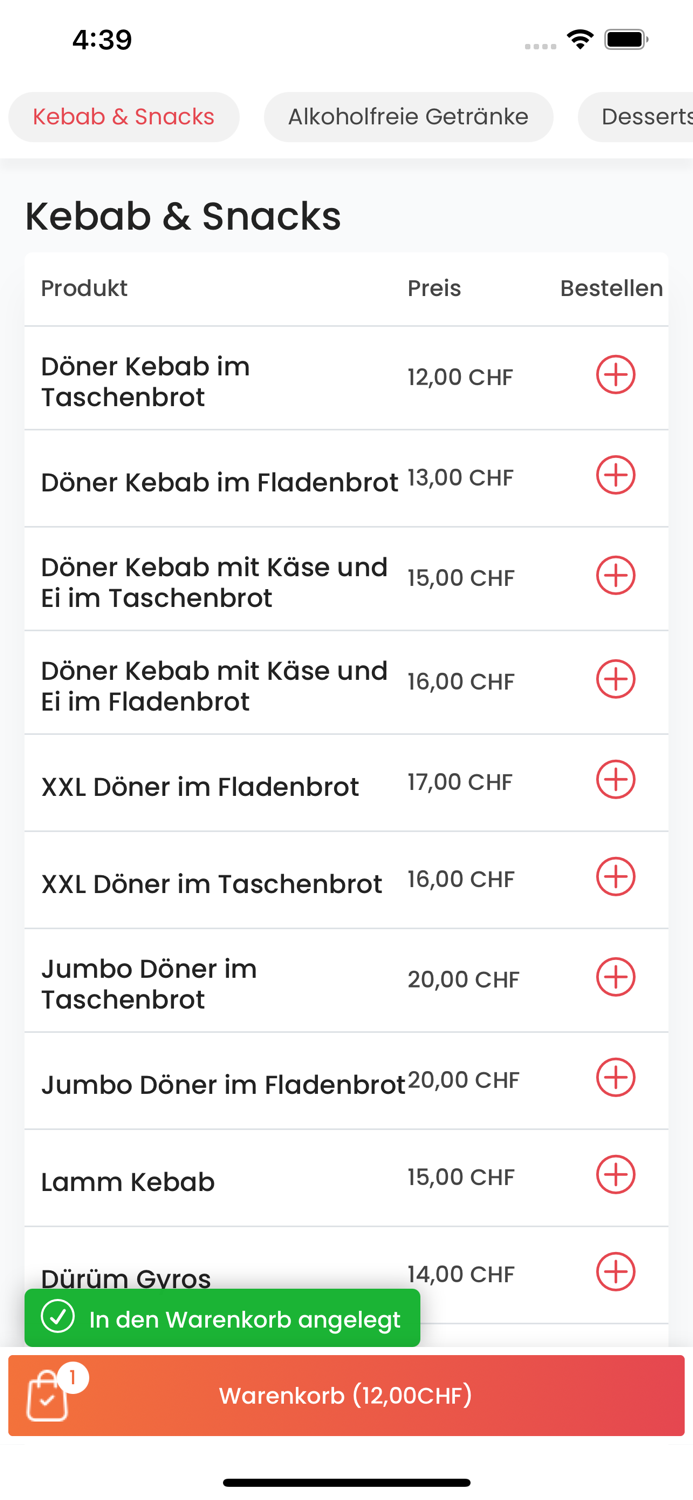The height and width of the screenshot is (1500, 693).
Task: Add Lamm Kebab to the order
Action: (x=615, y=1175)
